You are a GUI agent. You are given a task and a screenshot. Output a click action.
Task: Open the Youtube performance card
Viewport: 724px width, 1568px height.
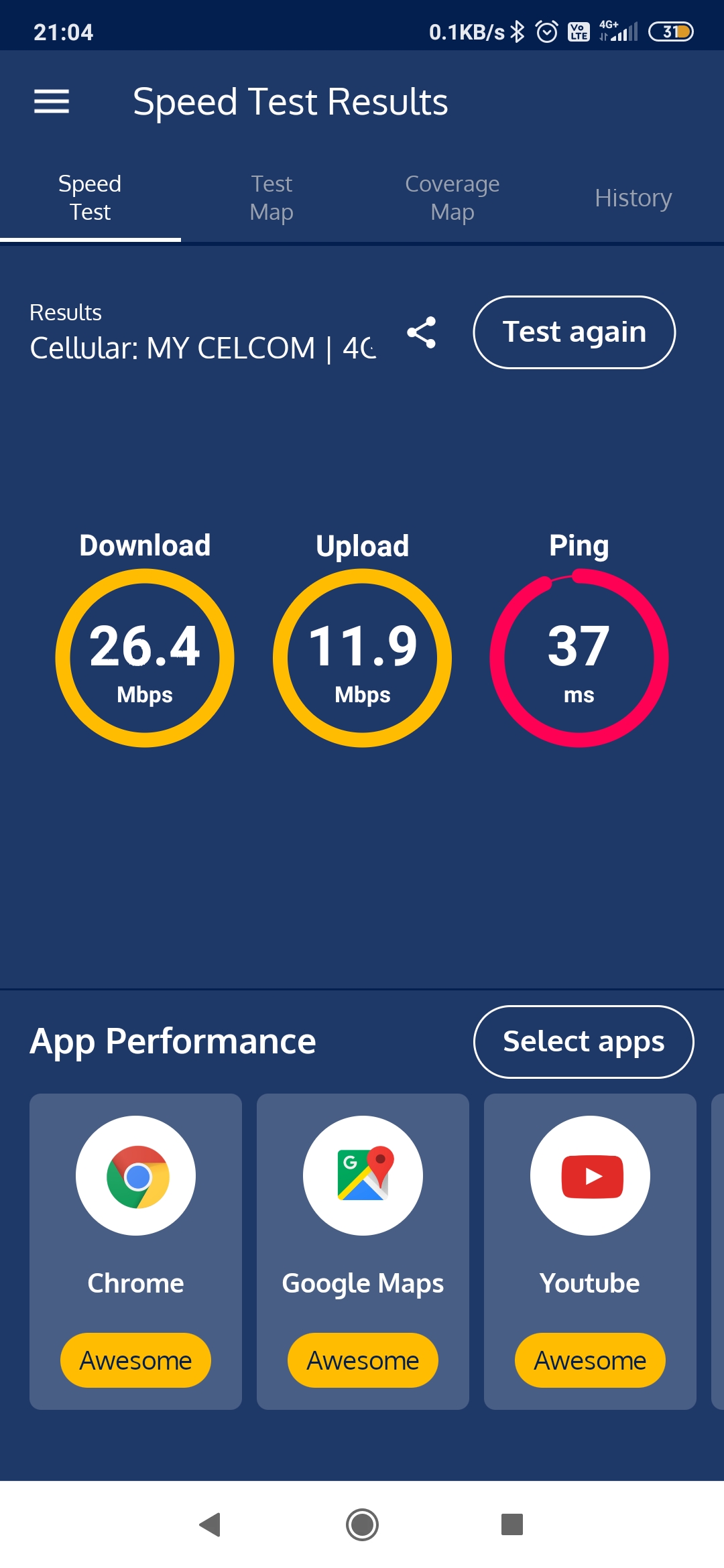[x=590, y=1252]
